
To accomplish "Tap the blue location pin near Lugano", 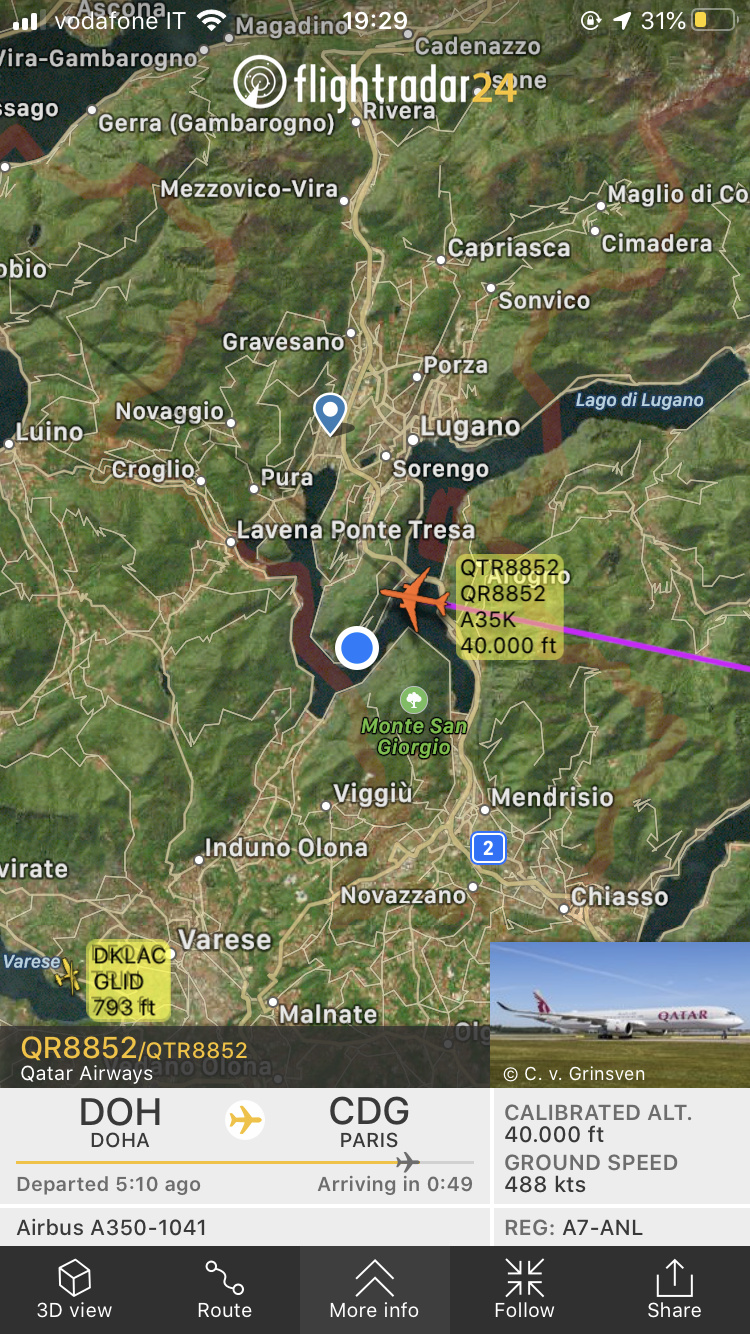I will pos(329,413).
